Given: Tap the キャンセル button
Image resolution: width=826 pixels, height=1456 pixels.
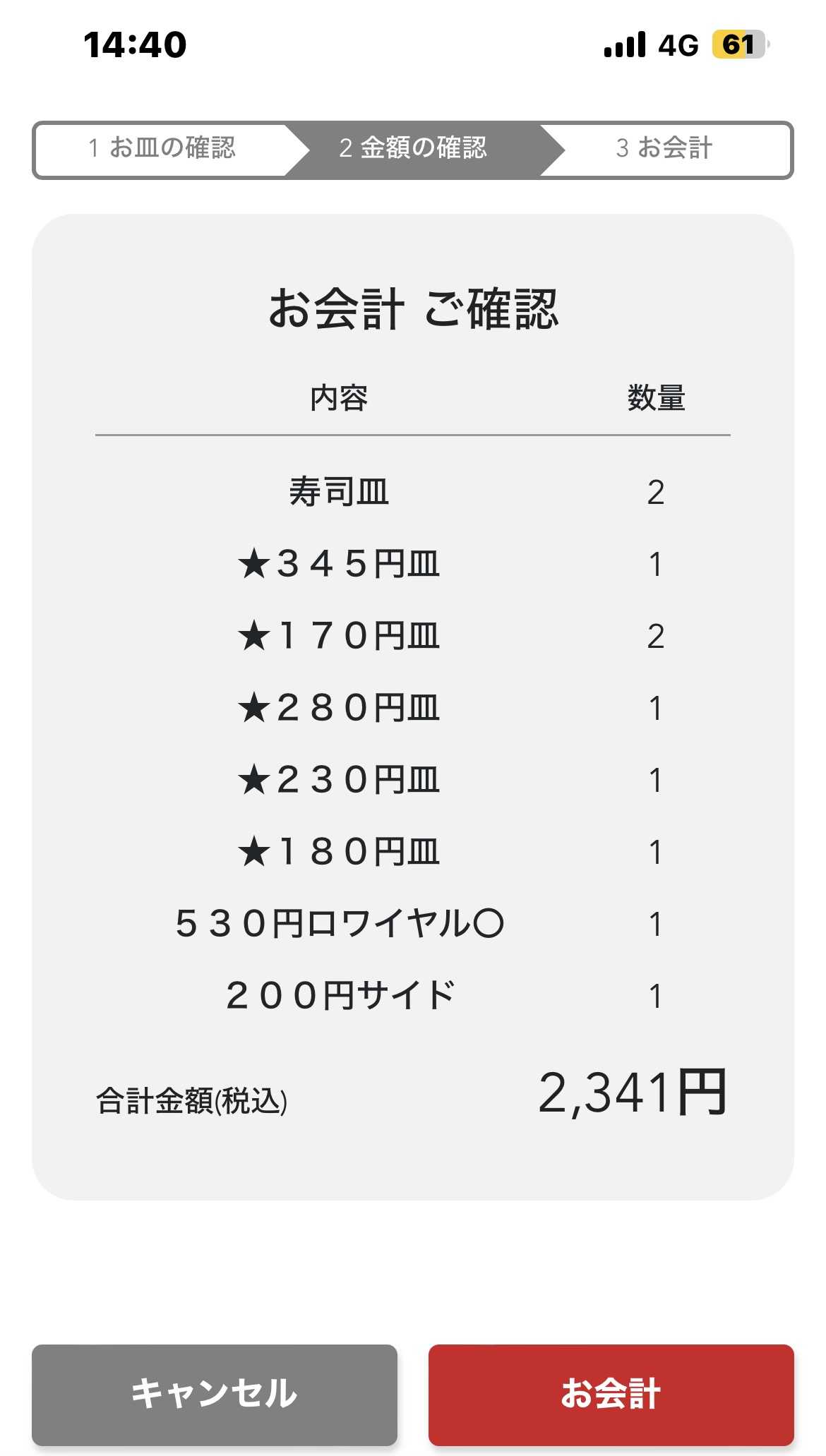Looking at the screenshot, I should tap(215, 1394).
